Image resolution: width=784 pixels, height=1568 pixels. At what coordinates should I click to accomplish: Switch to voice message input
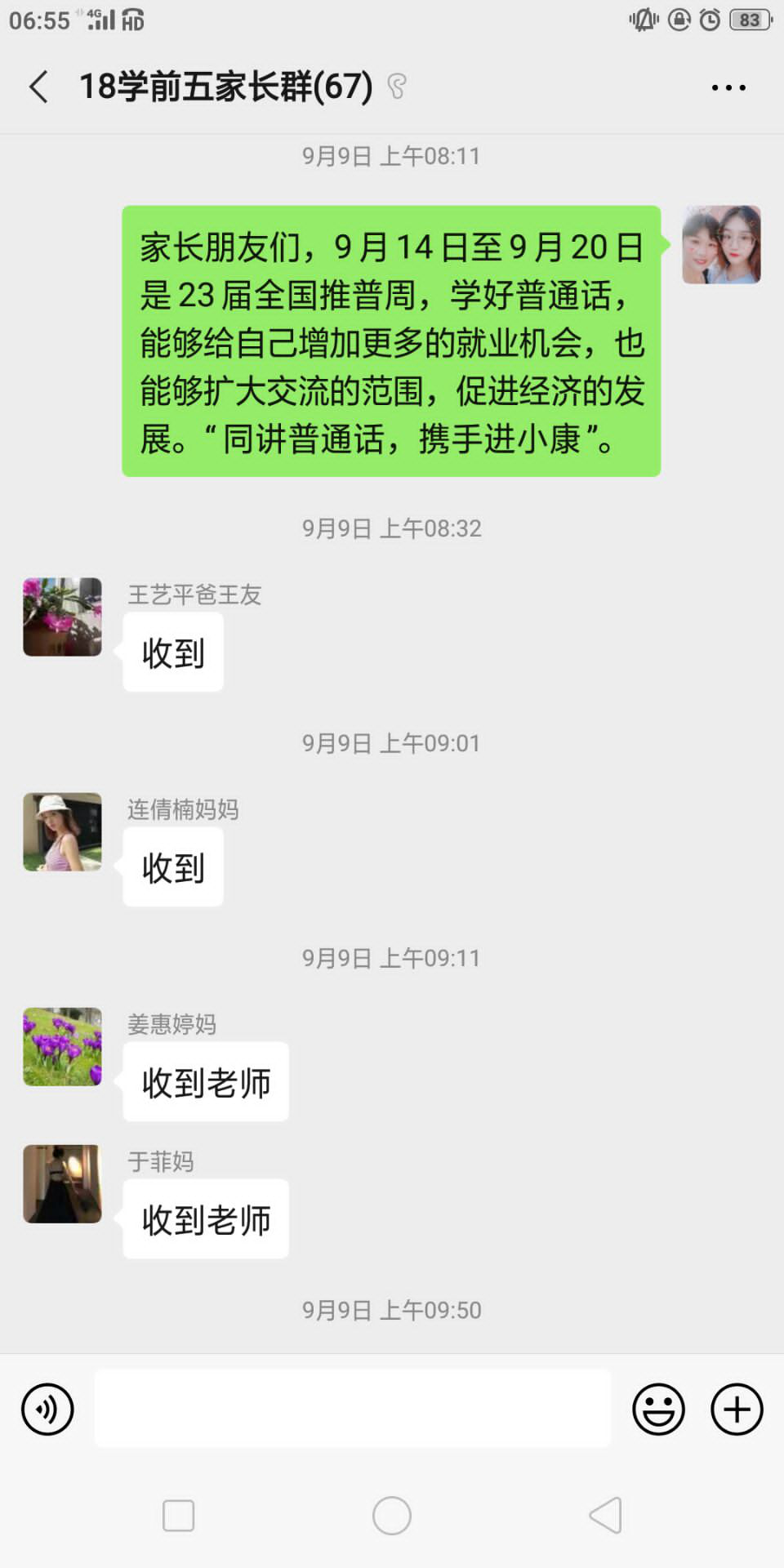pos(47,1409)
